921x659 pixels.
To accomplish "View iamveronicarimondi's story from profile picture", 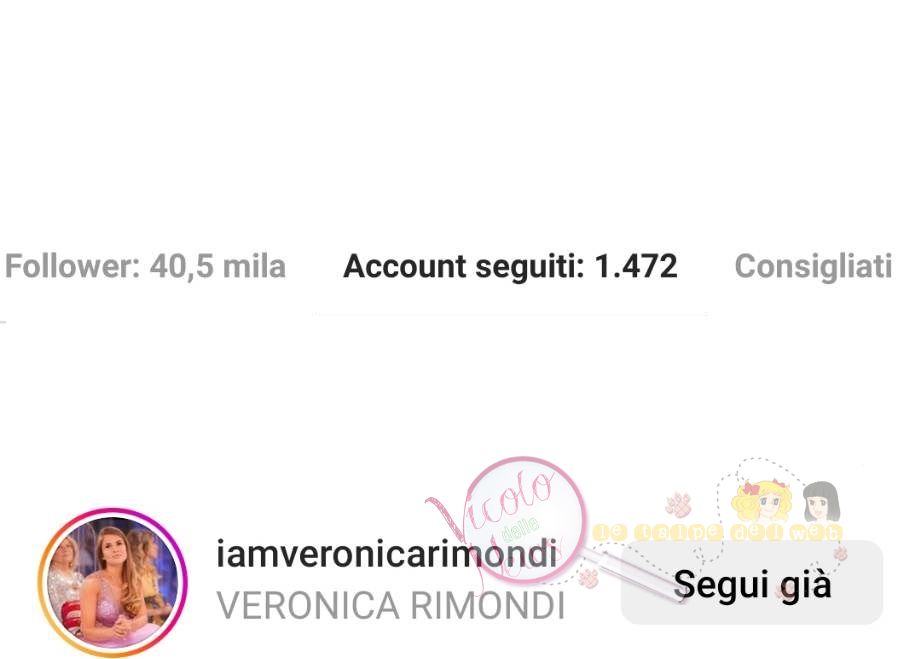I will click(112, 582).
